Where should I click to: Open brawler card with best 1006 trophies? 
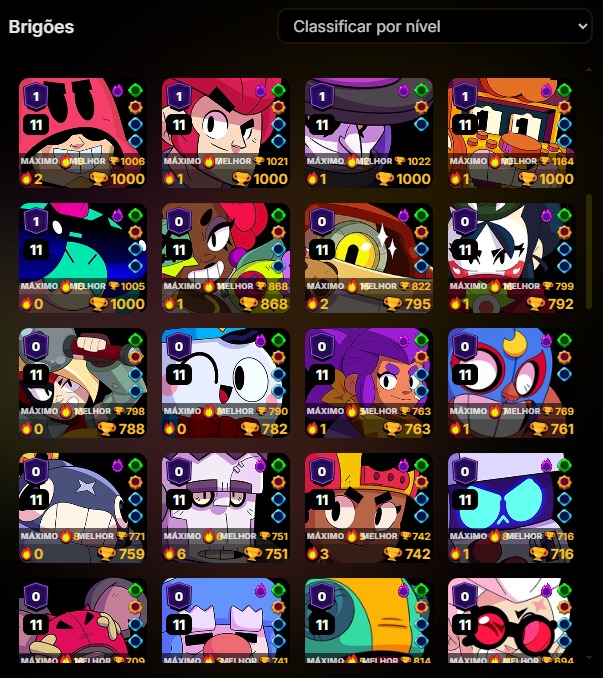82,133
